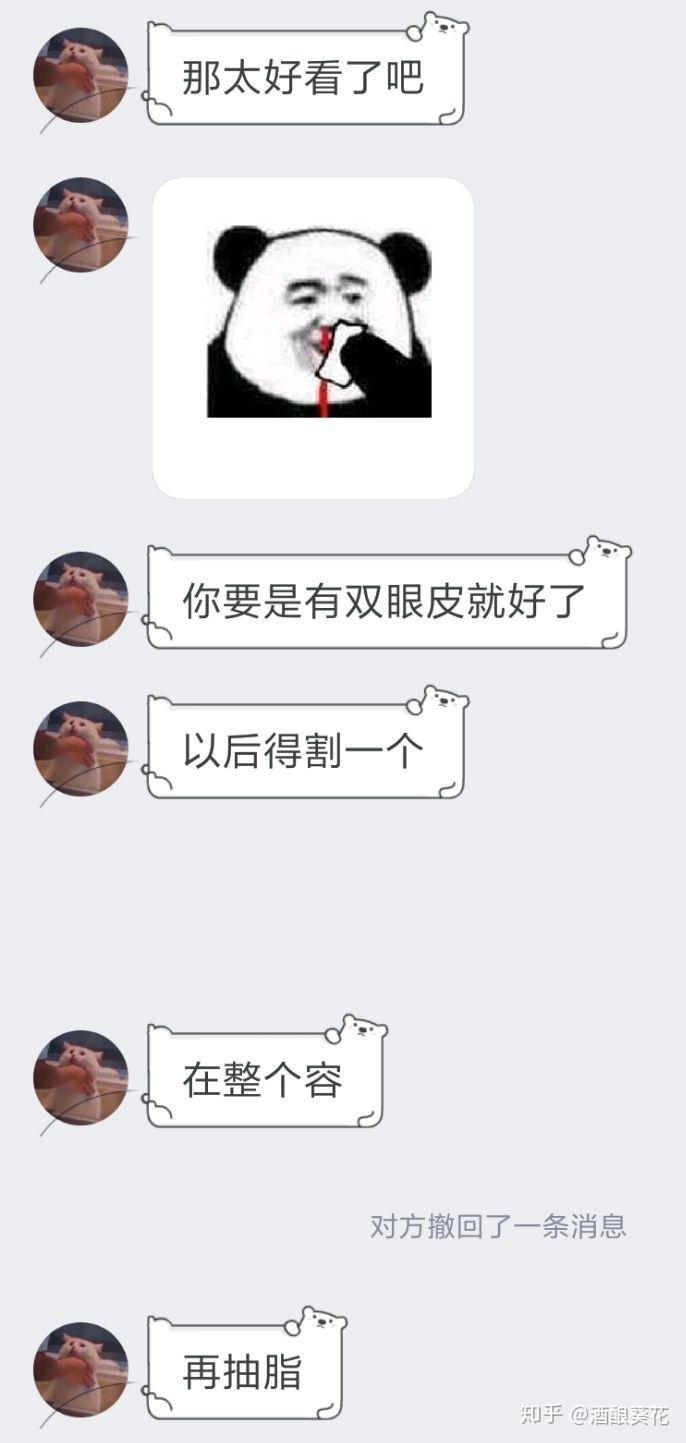Screen dimensions: 686x1443
Task: Tap the avatar beside 在整个容
Action: 81,1077
